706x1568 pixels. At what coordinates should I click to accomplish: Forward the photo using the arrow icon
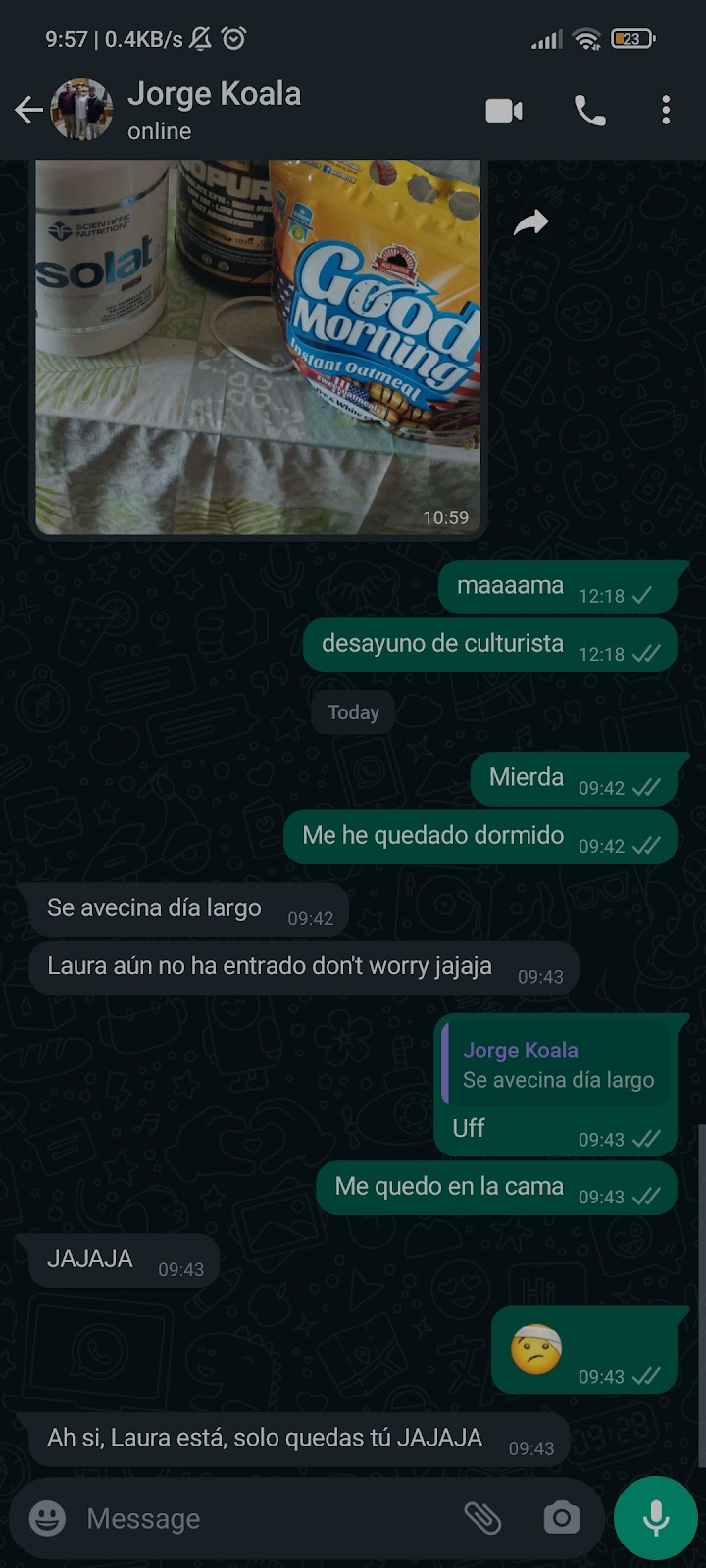coord(530,223)
